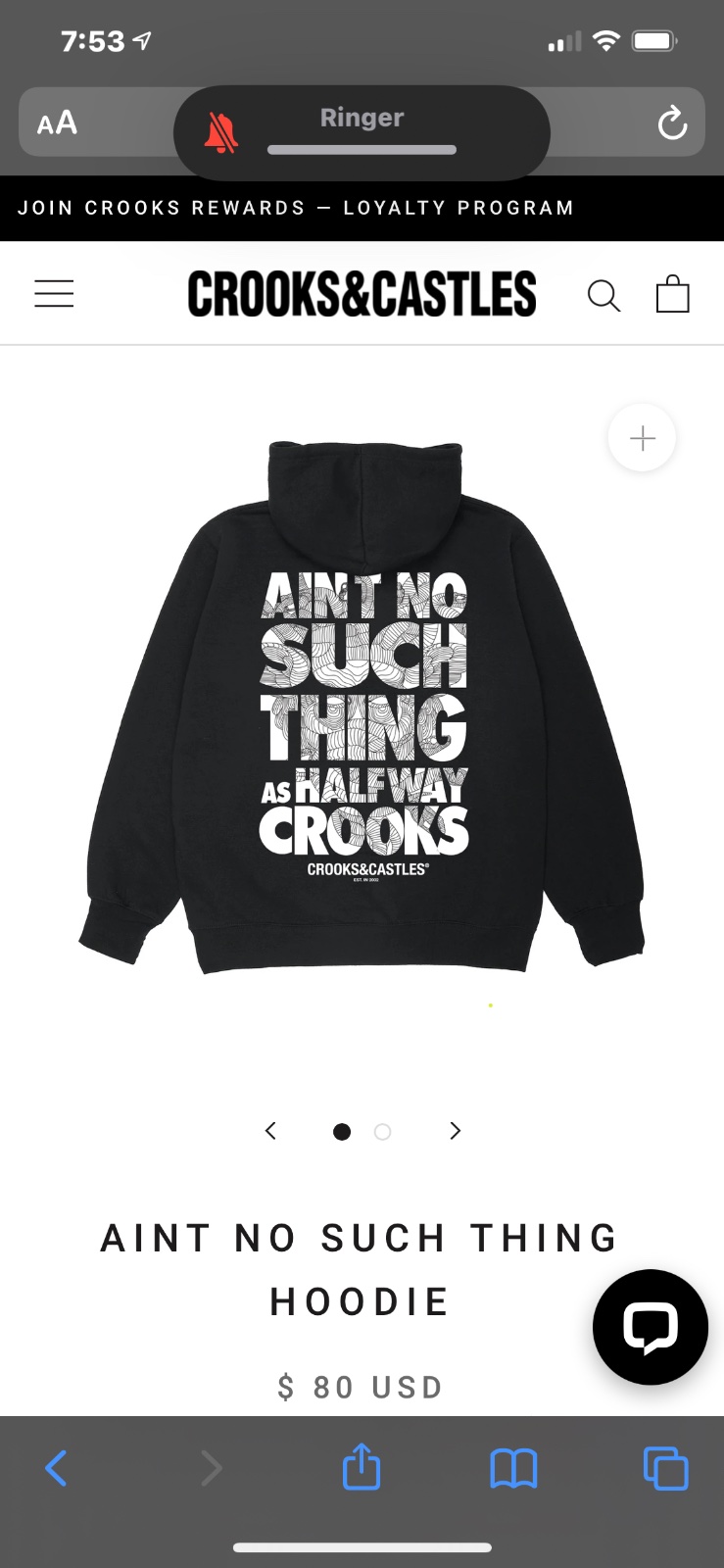The height and width of the screenshot is (1568, 724).
Task: Select the second image carousel dot
Action: point(383,1132)
